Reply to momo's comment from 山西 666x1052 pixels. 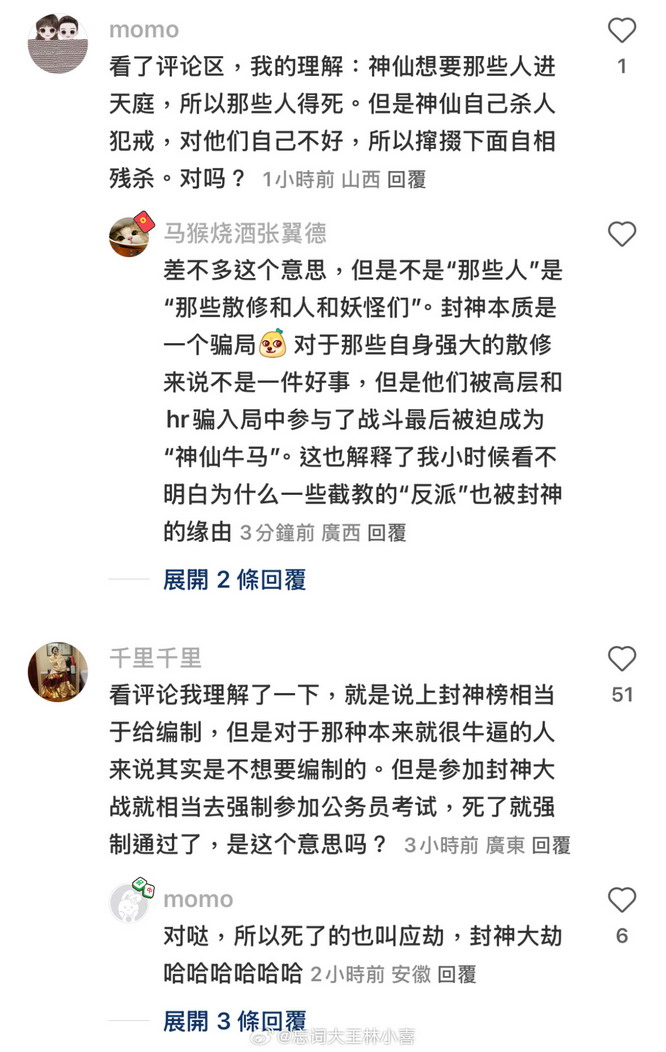click(x=406, y=180)
